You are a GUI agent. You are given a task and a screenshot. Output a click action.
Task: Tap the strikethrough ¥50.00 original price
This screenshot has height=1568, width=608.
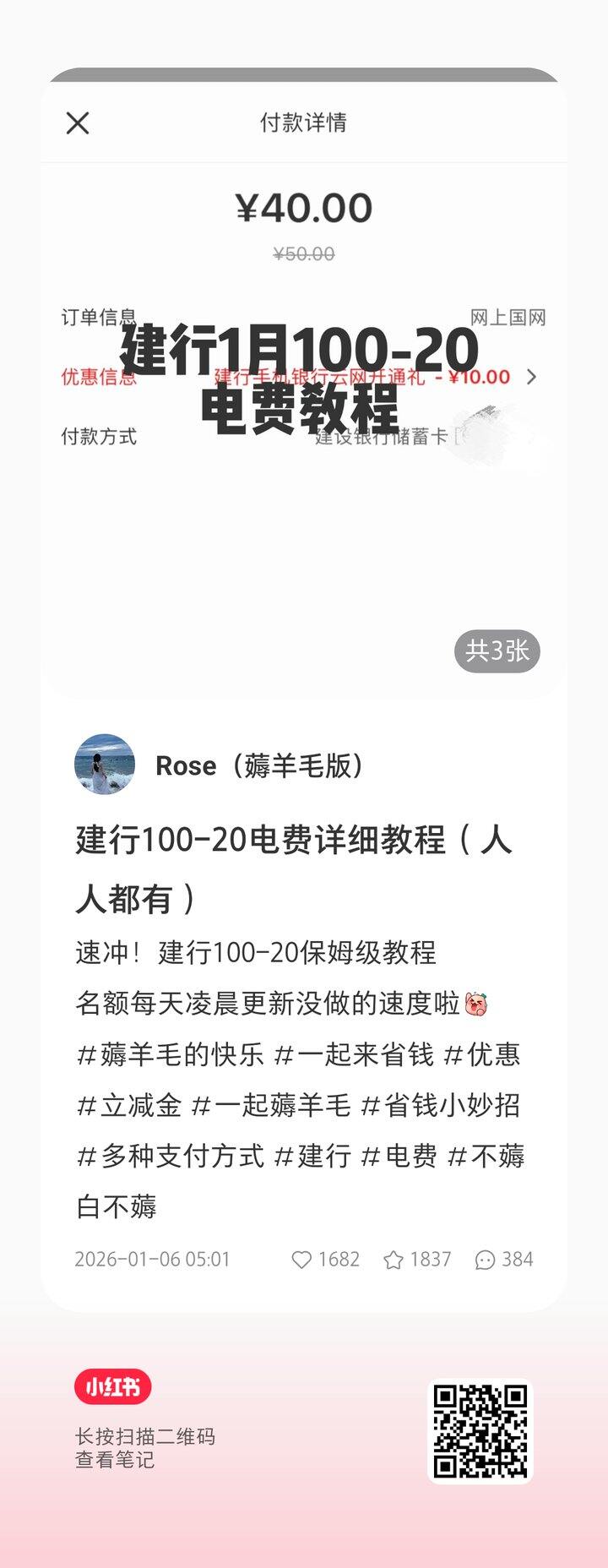[303, 253]
